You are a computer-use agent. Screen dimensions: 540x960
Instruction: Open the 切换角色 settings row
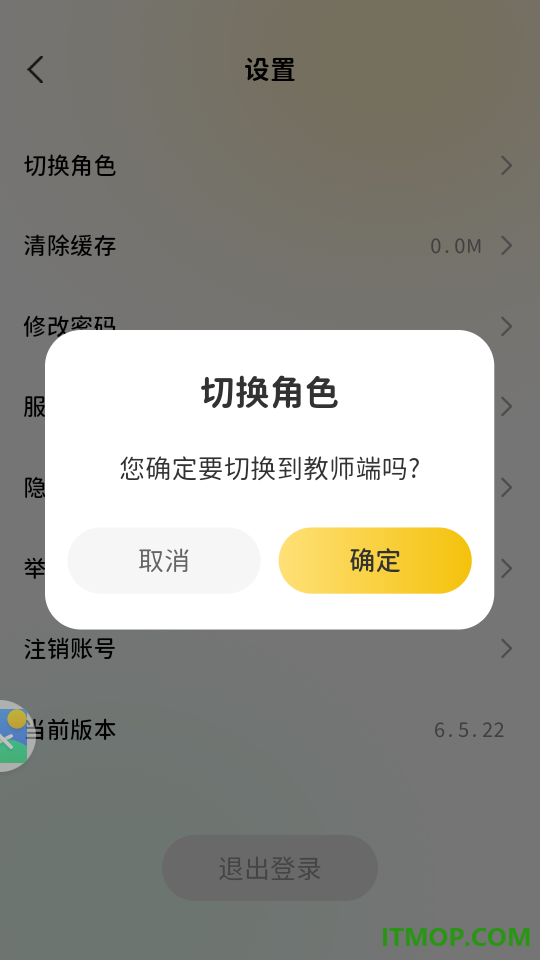click(x=270, y=166)
